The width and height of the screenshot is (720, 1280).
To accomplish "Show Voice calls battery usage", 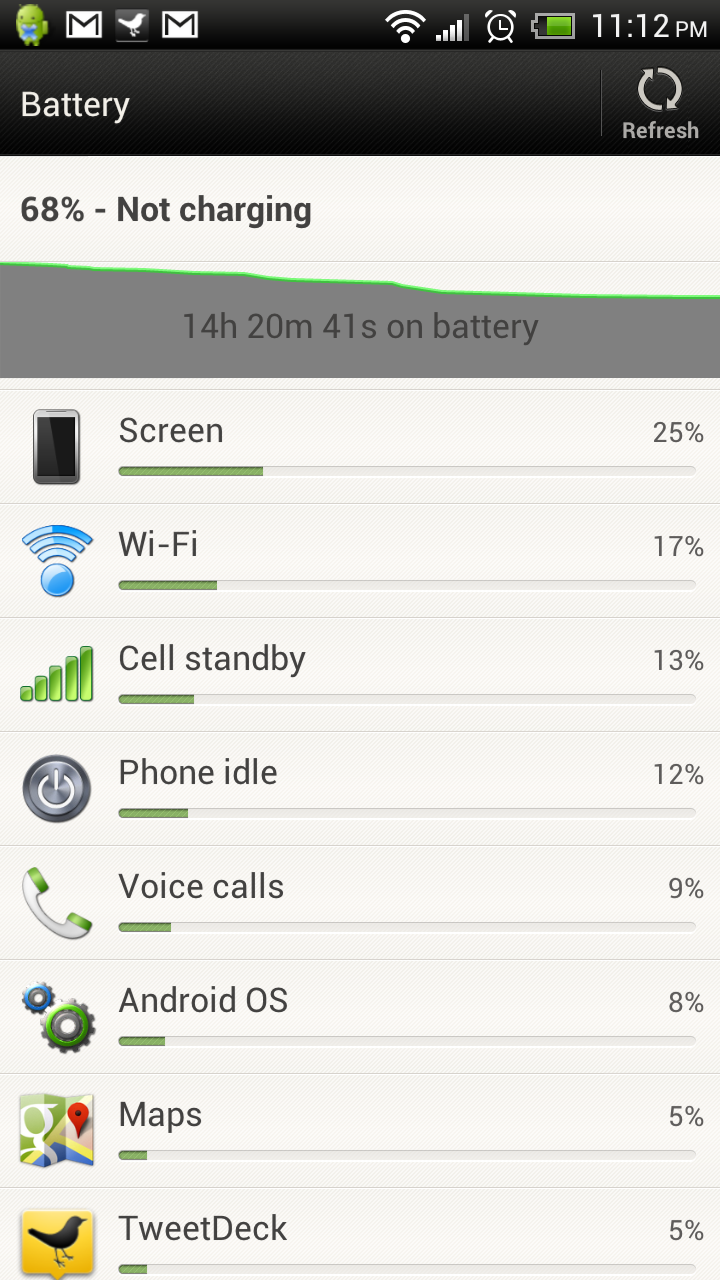I will click(360, 903).
